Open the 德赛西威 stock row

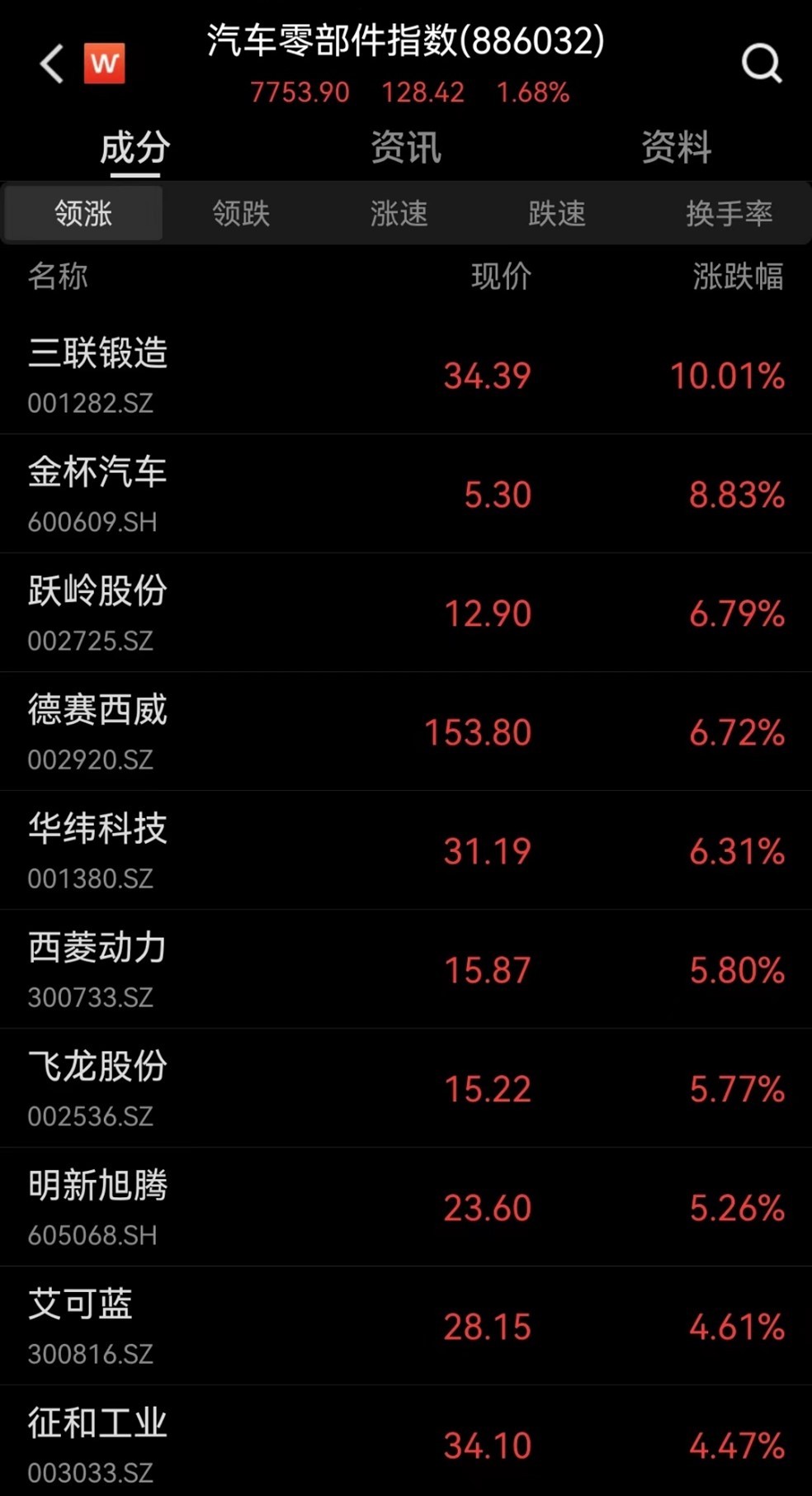[405, 731]
